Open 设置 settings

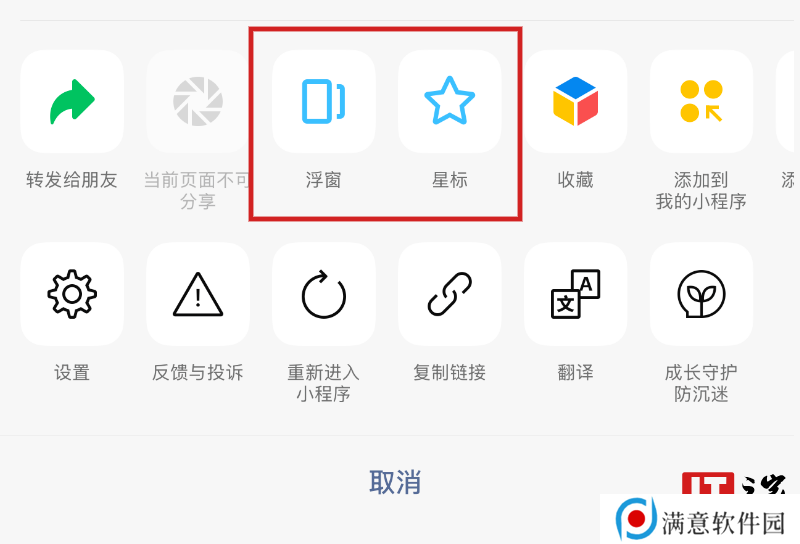[72, 294]
